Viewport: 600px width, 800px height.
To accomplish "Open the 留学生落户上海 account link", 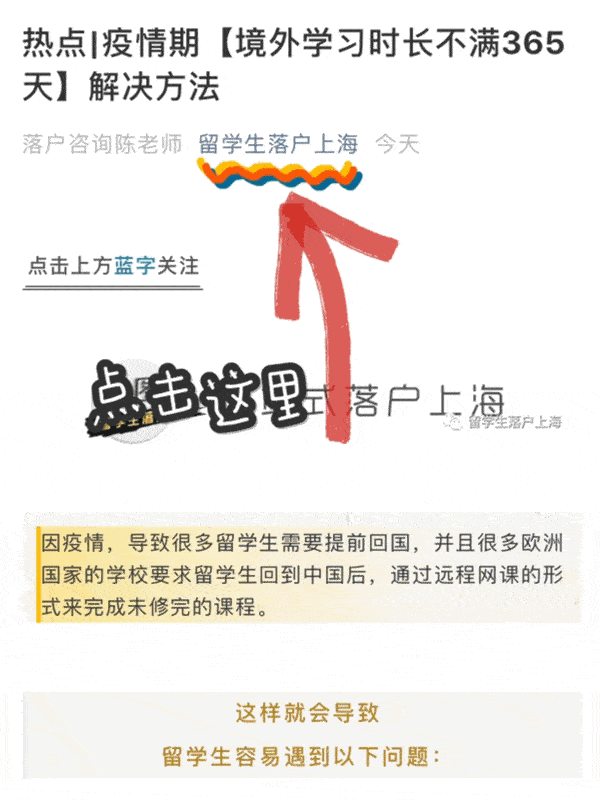I will coord(278,144).
